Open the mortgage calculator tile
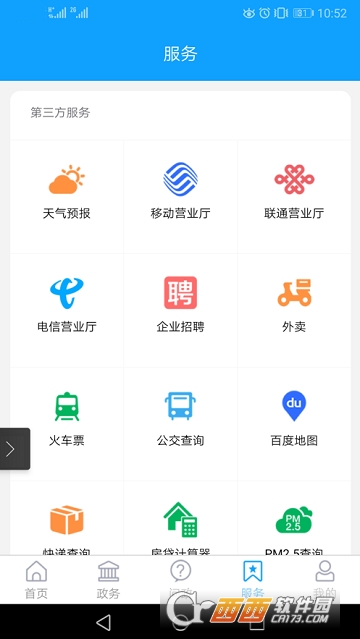Viewport: 360px width, 639px height. coord(181,518)
